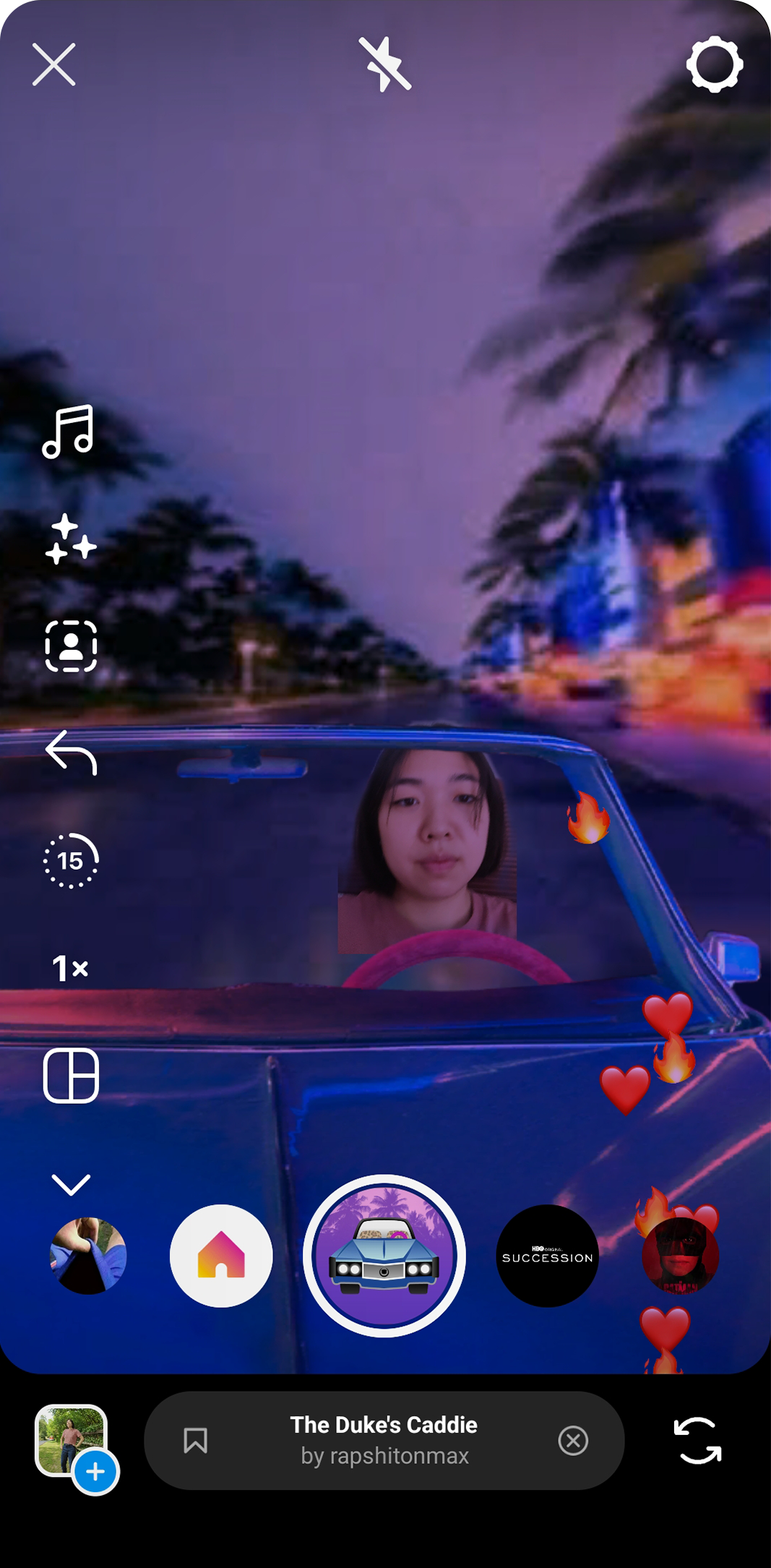
Task: Save The Duke's Caddie effect
Action: point(195,1440)
